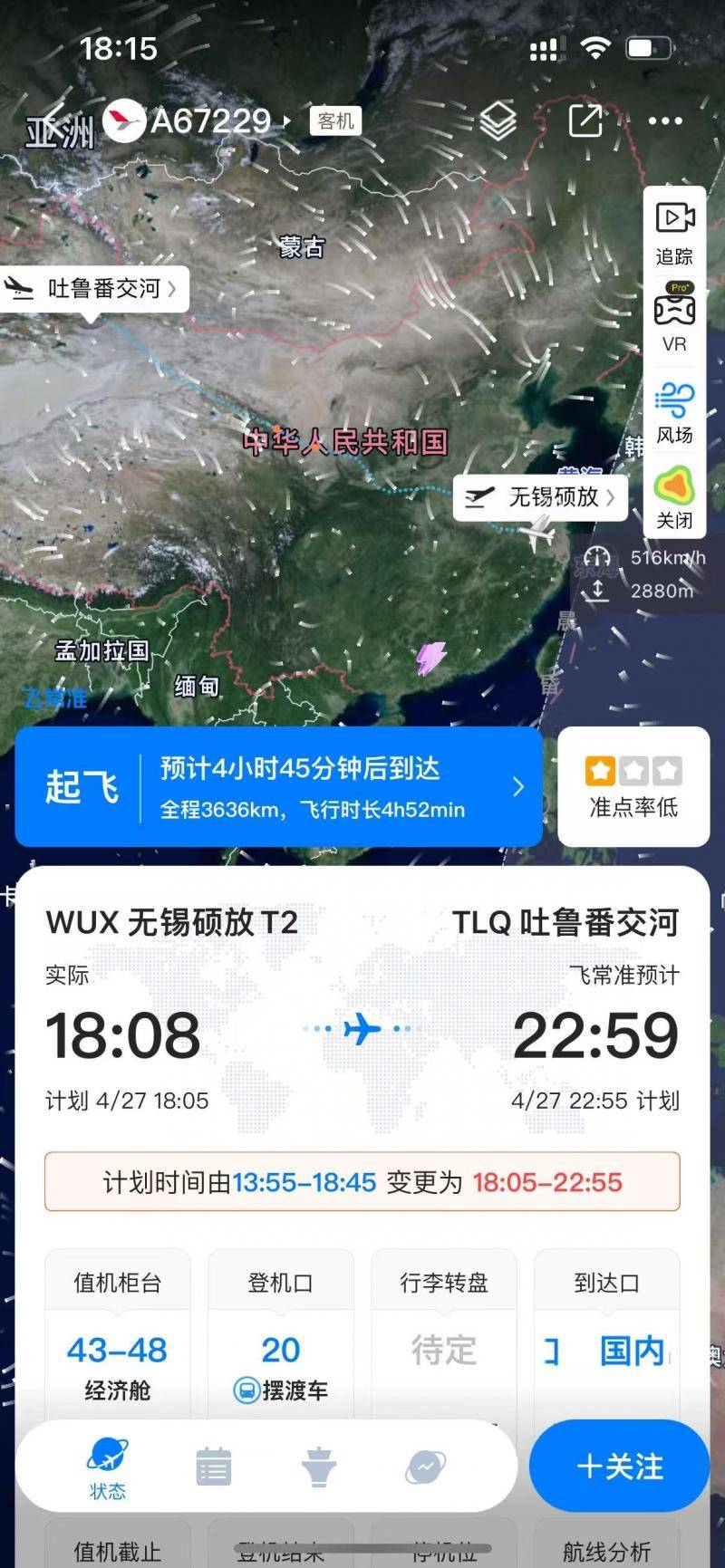Select the 状态 status tab

108,1467
